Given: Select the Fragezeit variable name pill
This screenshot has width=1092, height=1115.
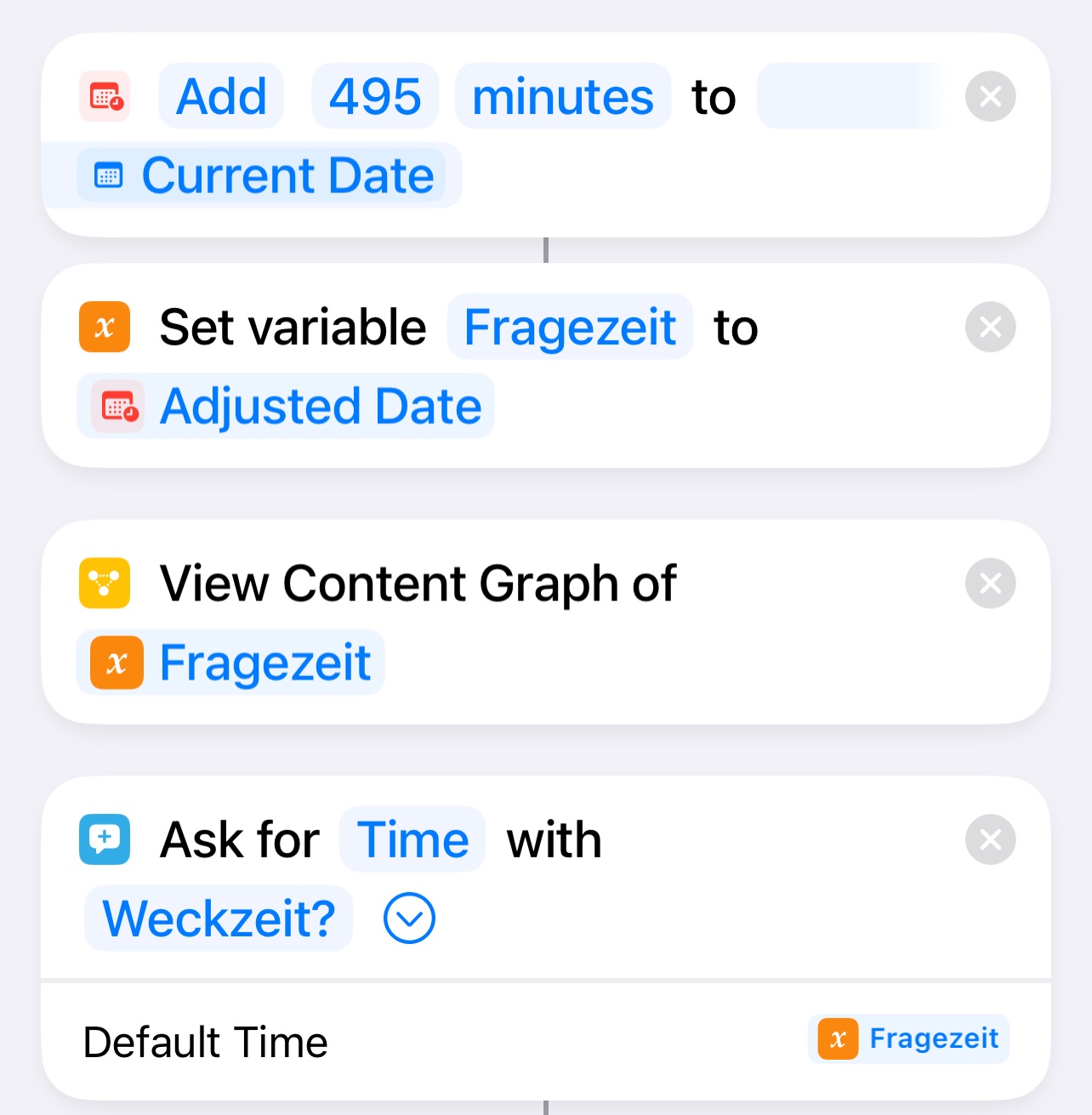Looking at the screenshot, I should (x=569, y=327).
